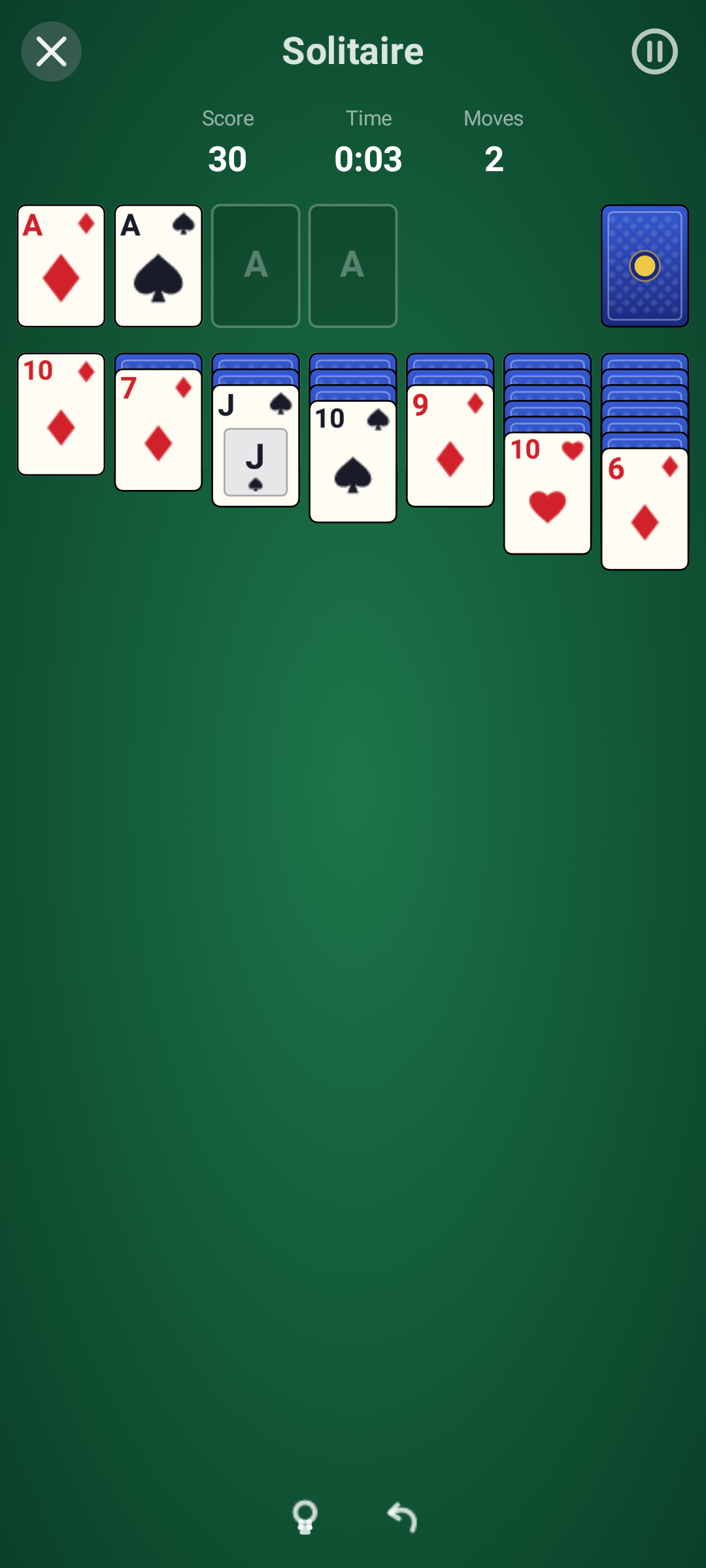Viewport: 706px width, 1568px height.
Task: Tap the 10 of diamonds card
Action: tap(61, 414)
